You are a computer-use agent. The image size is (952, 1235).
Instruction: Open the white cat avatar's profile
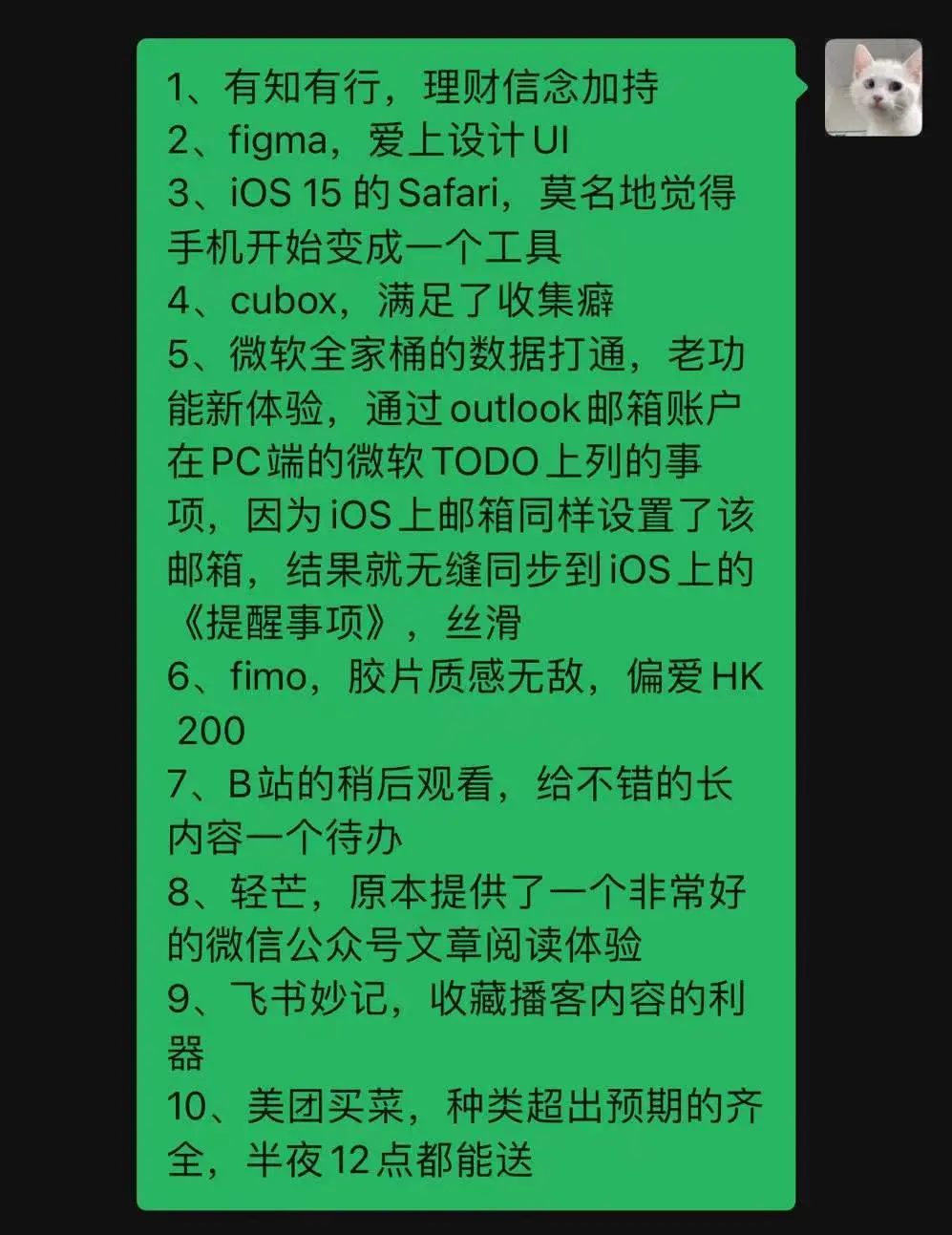coord(873,88)
